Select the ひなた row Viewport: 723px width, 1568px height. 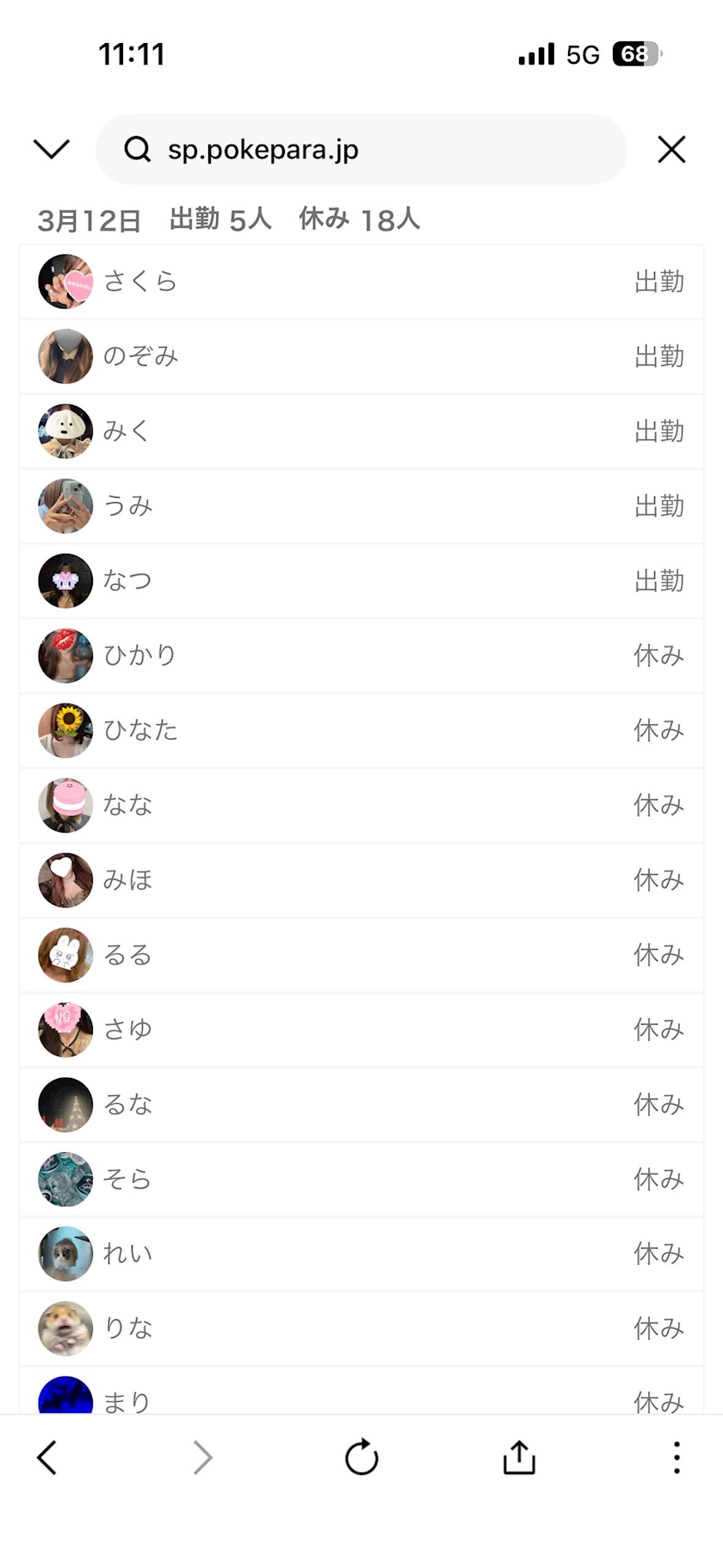point(361,731)
